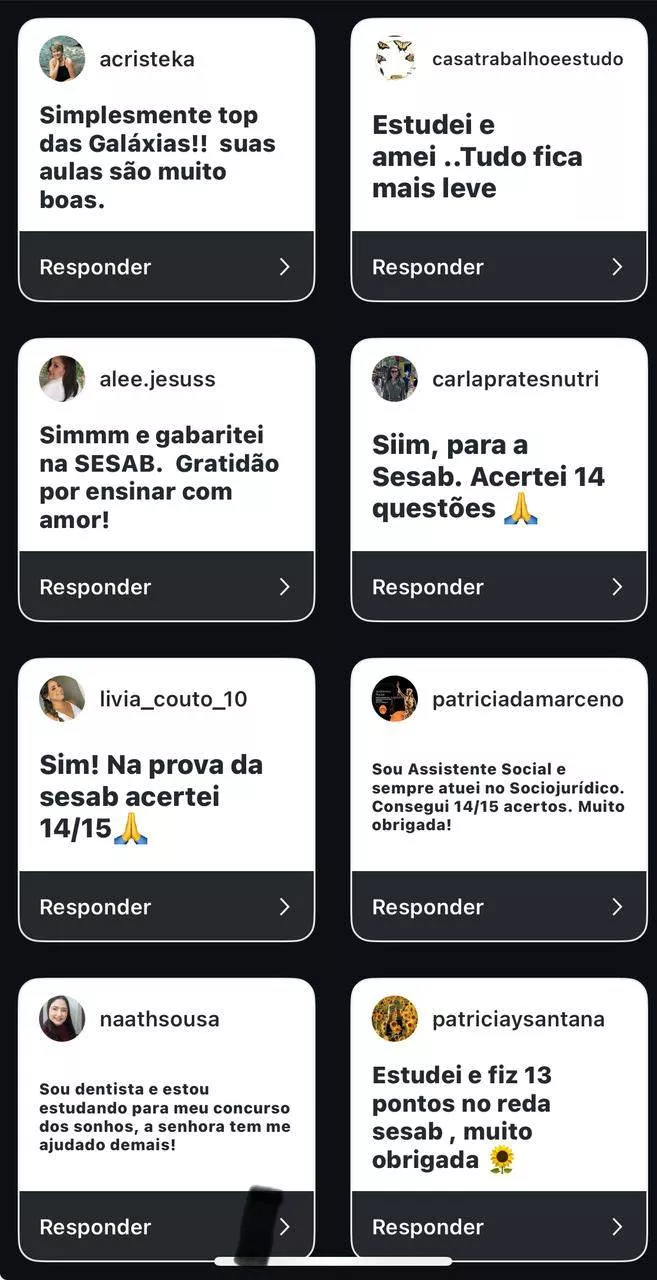657x1280 pixels.
Task: Reply to acristeka's response
Action: pyautogui.click(x=166, y=267)
